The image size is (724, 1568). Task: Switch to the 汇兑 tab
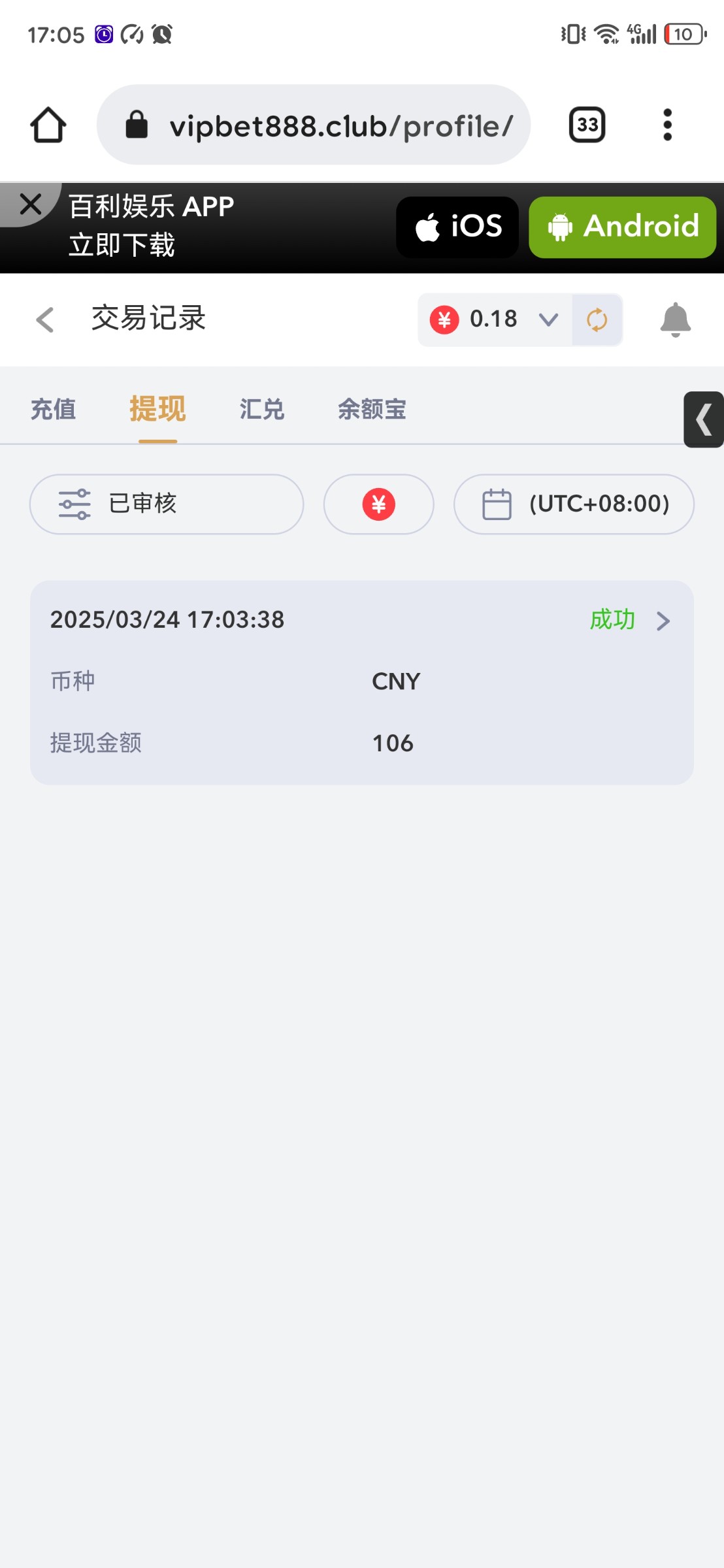(262, 410)
